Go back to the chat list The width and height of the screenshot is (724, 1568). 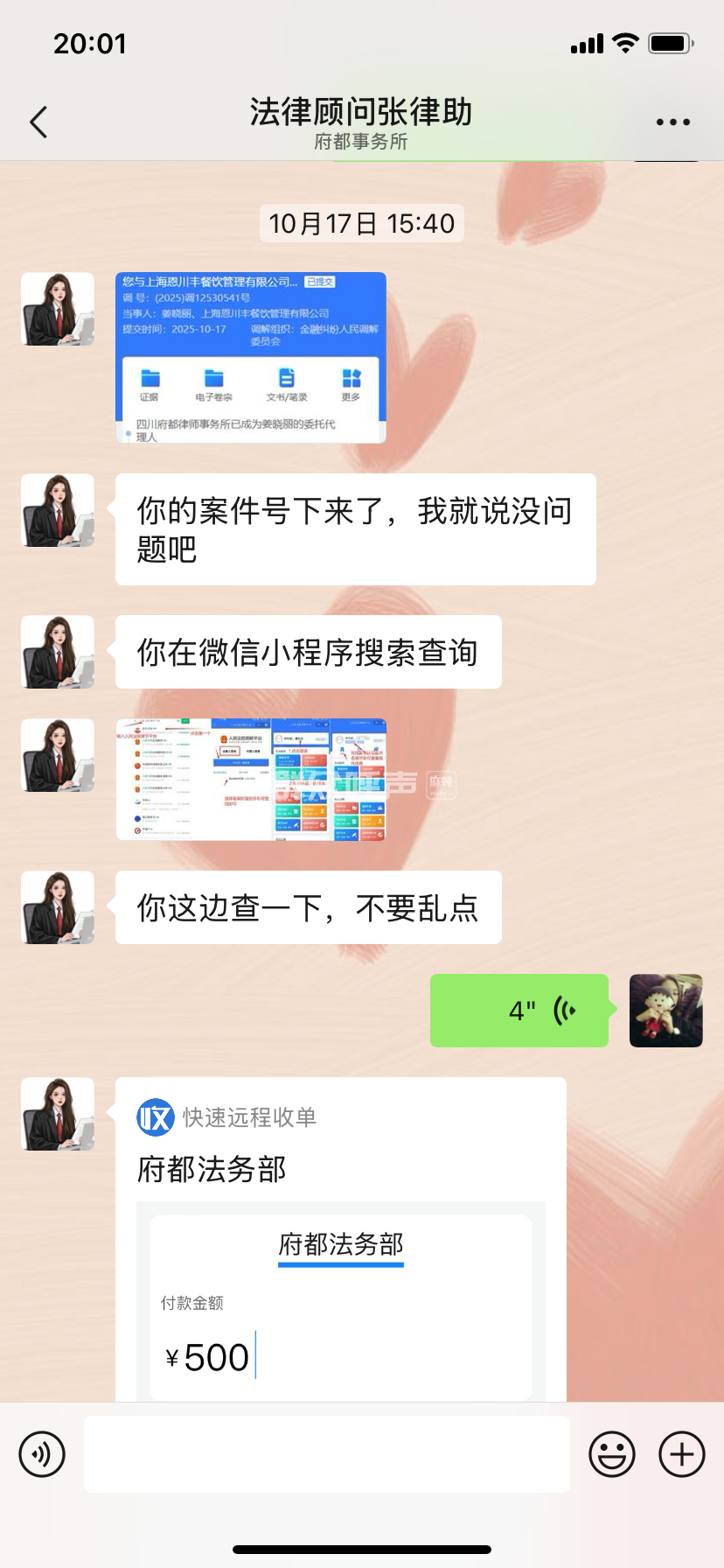tap(38, 122)
